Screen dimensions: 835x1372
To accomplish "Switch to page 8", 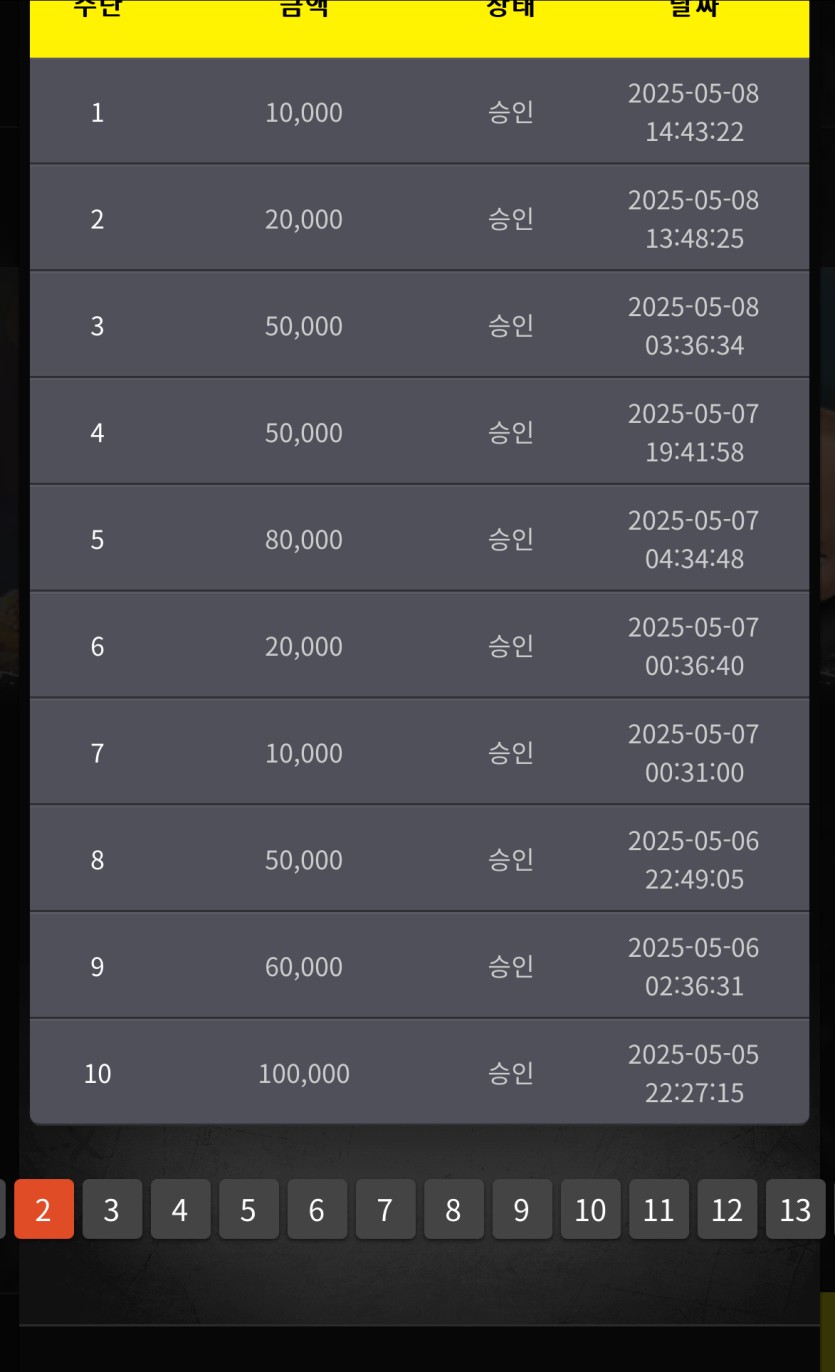I will pyautogui.click(x=453, y=1209).
